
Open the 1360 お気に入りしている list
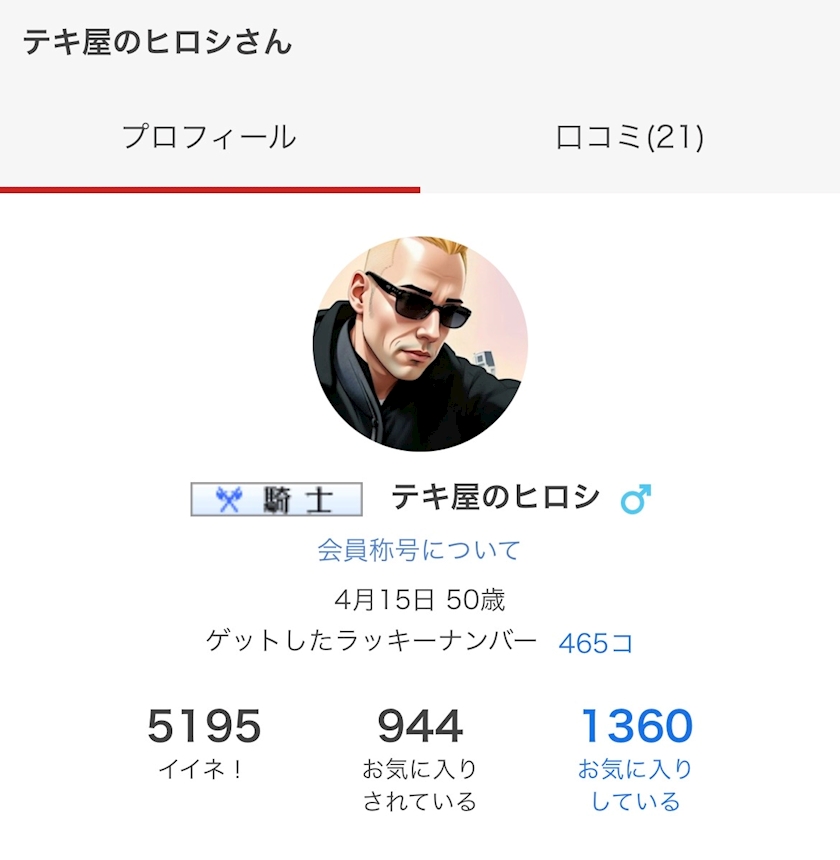[x=636, y=759]
